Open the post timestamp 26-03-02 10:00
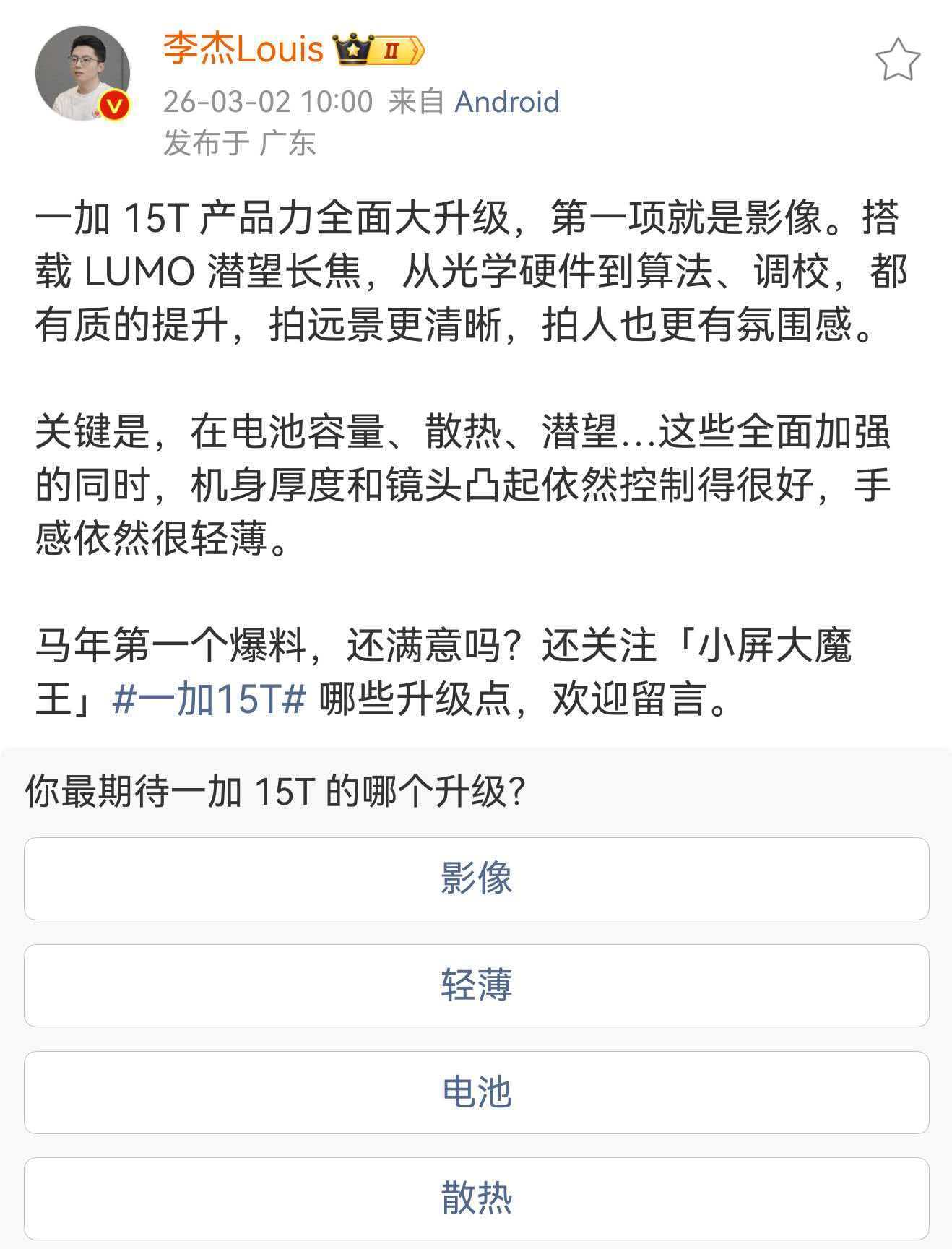Screen dimensions: 952x1249 (267, 103)
